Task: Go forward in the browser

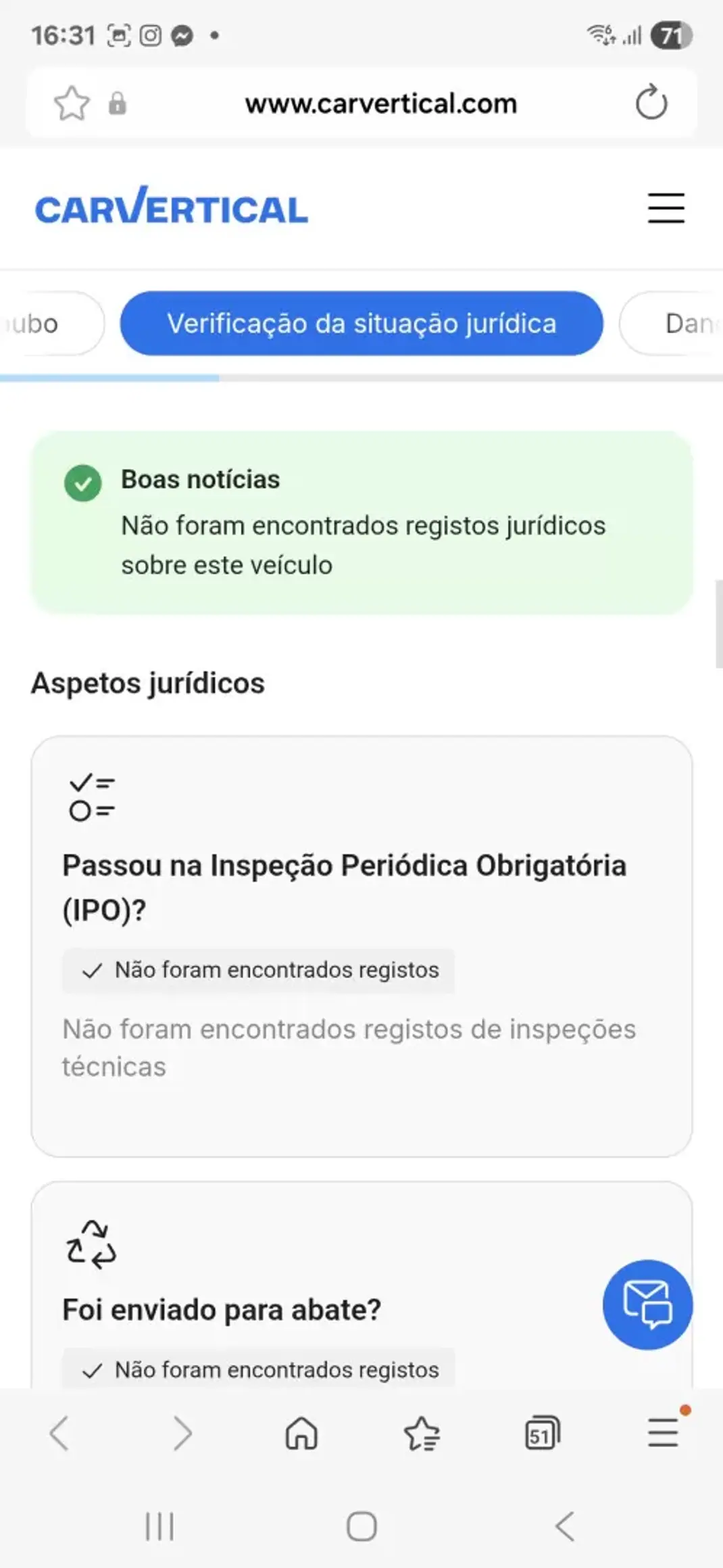Action: tap(181, 1434)
